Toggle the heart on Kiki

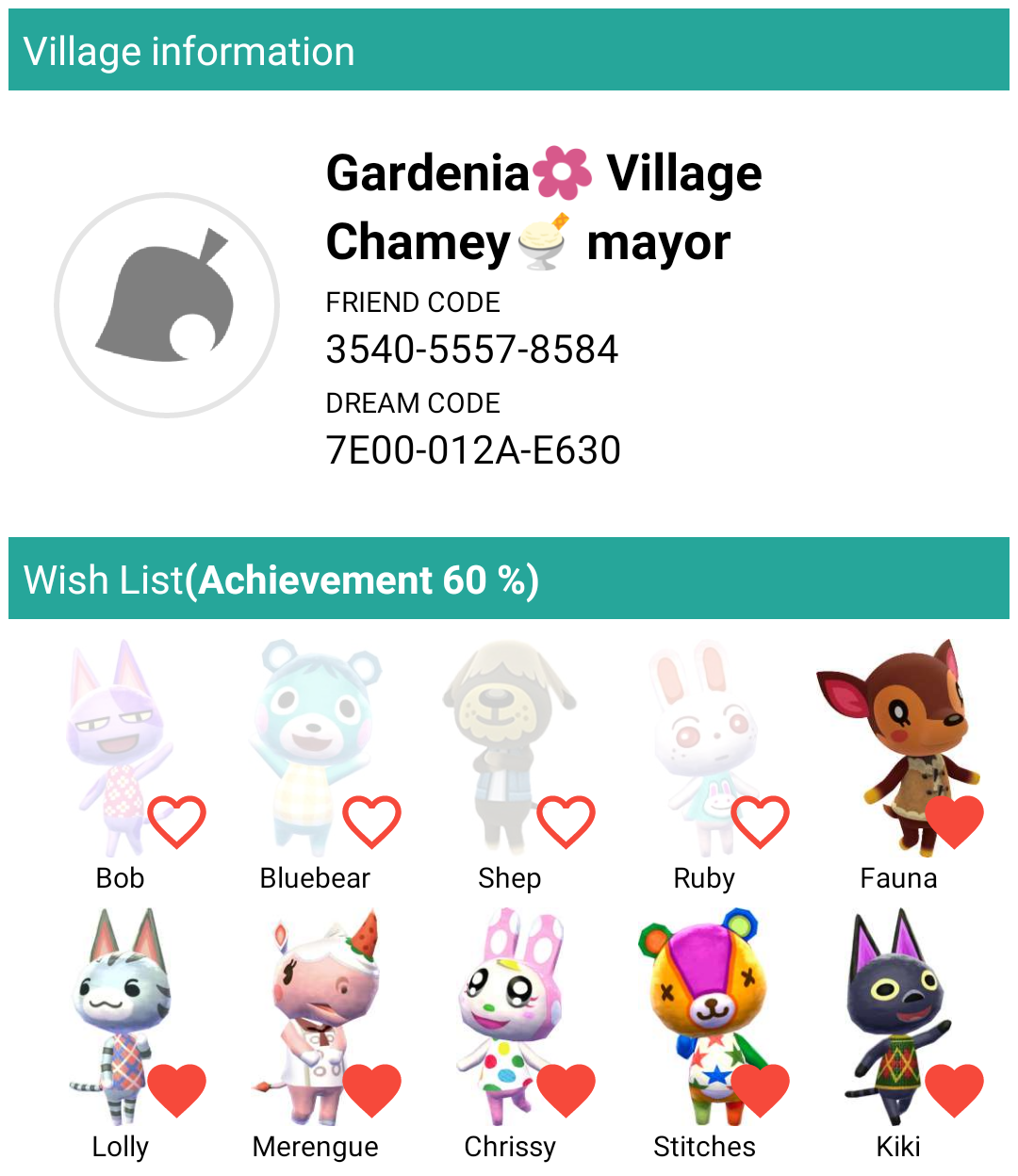point(954,1090)
